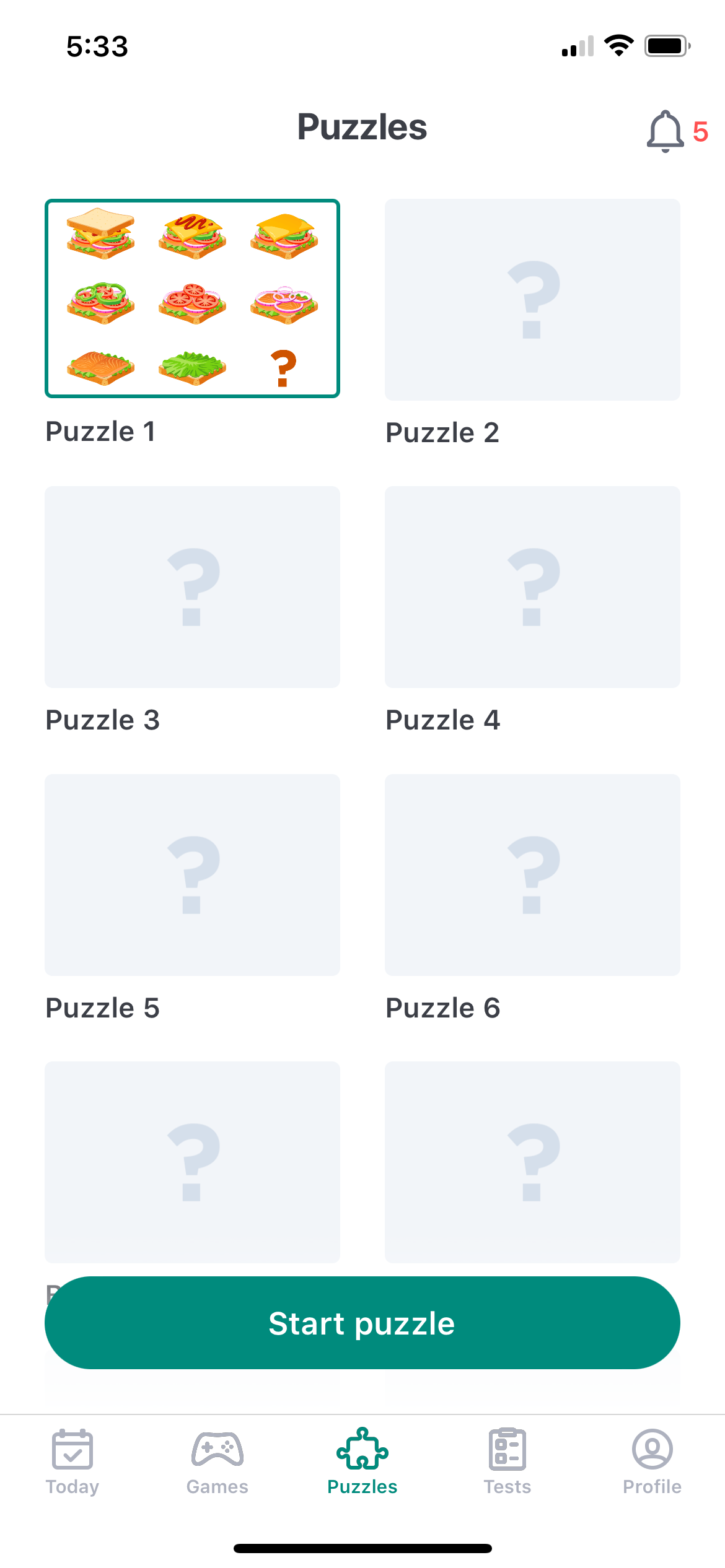Click the Puzzle 1 label text
The height and width of the screenshot is (1568, 725).
click(101, 432)
